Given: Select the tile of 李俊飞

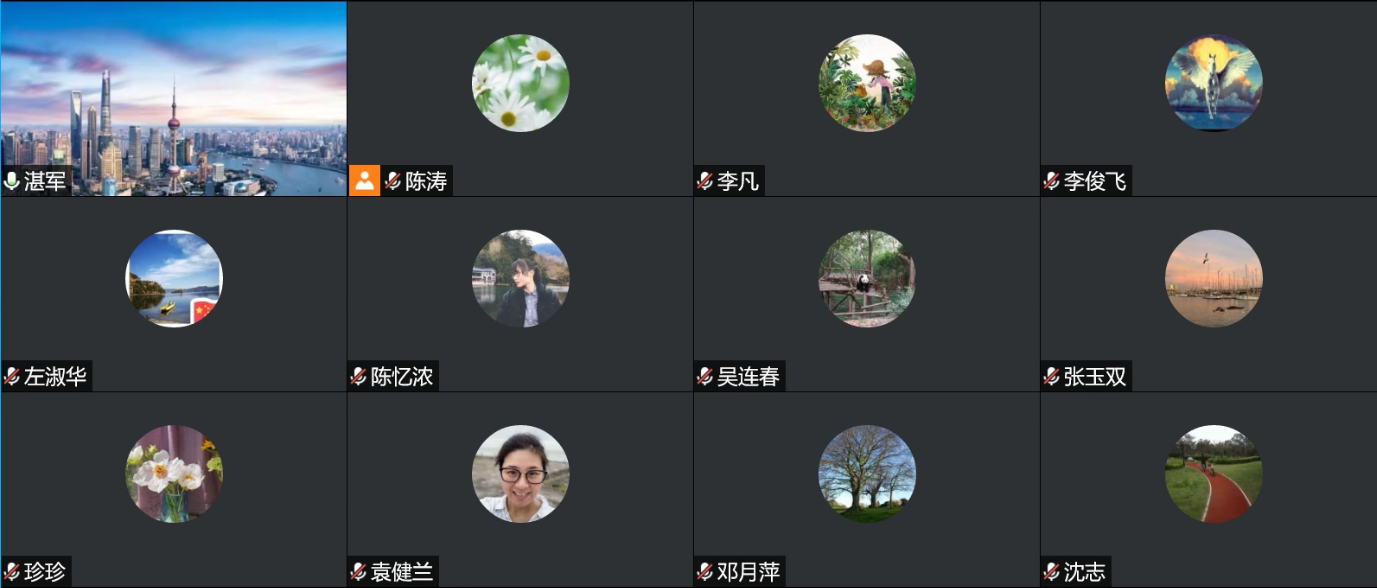Looking at the screenshot, I should coord(1212,98).
